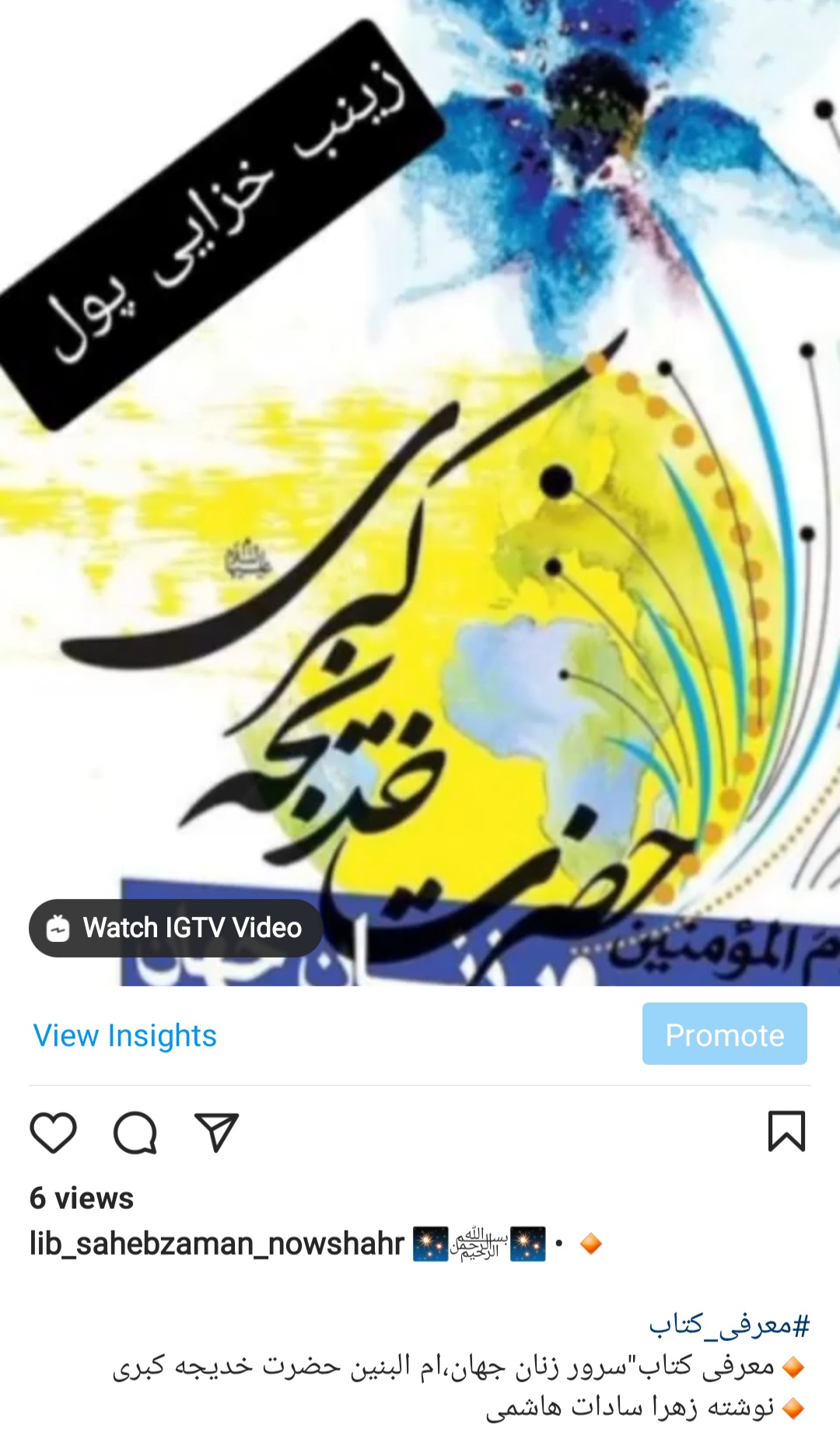Open the #معرفی_کتاب hashtag
The height and width of the screenshot is (1432, 840).
729,1324
